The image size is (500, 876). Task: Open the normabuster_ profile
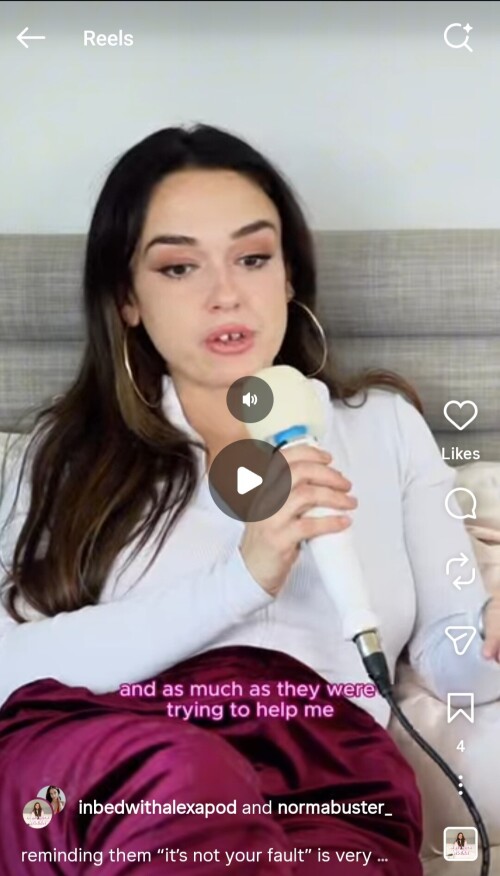pyautogui.click(x=335, y=807)
